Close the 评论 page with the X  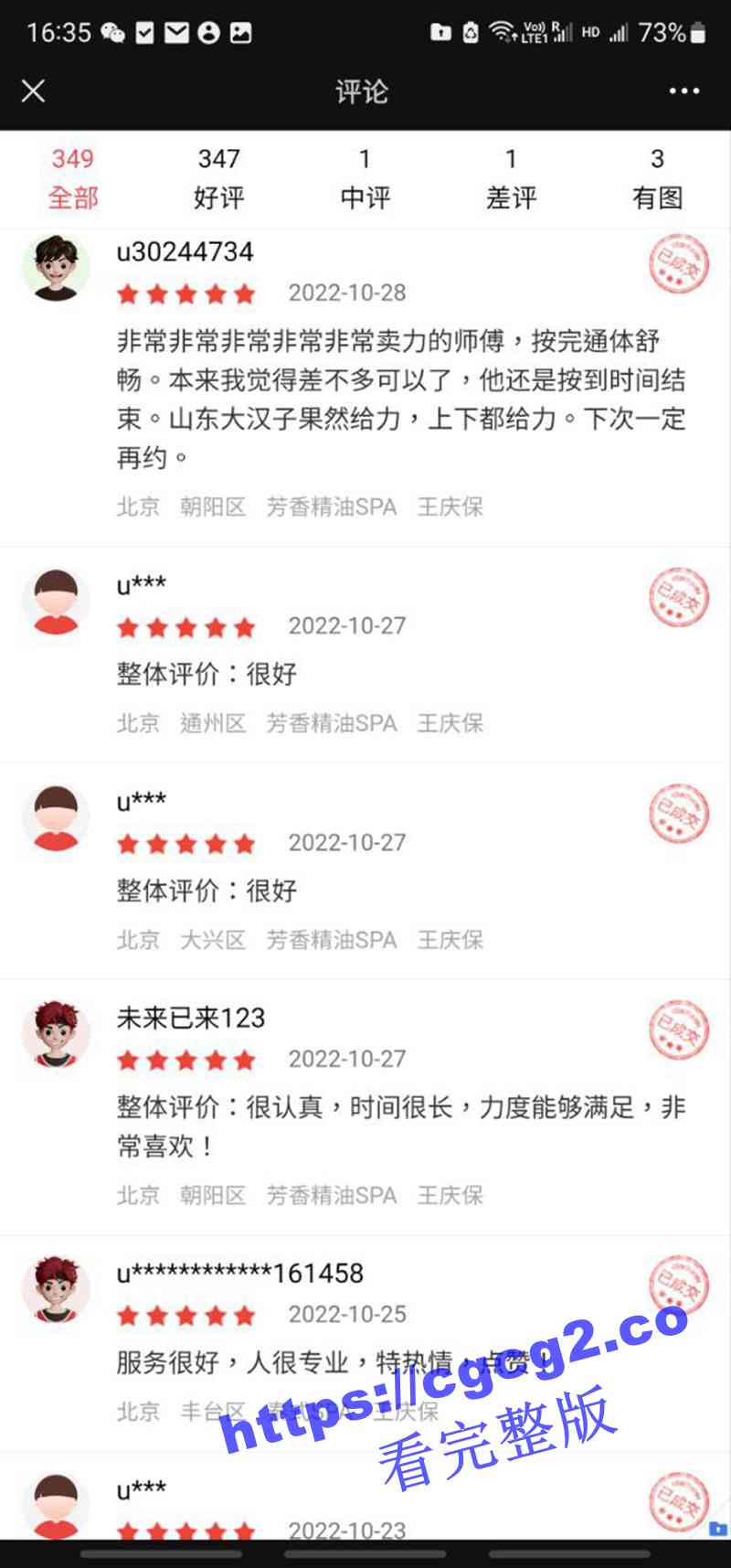tap(34, 91)
